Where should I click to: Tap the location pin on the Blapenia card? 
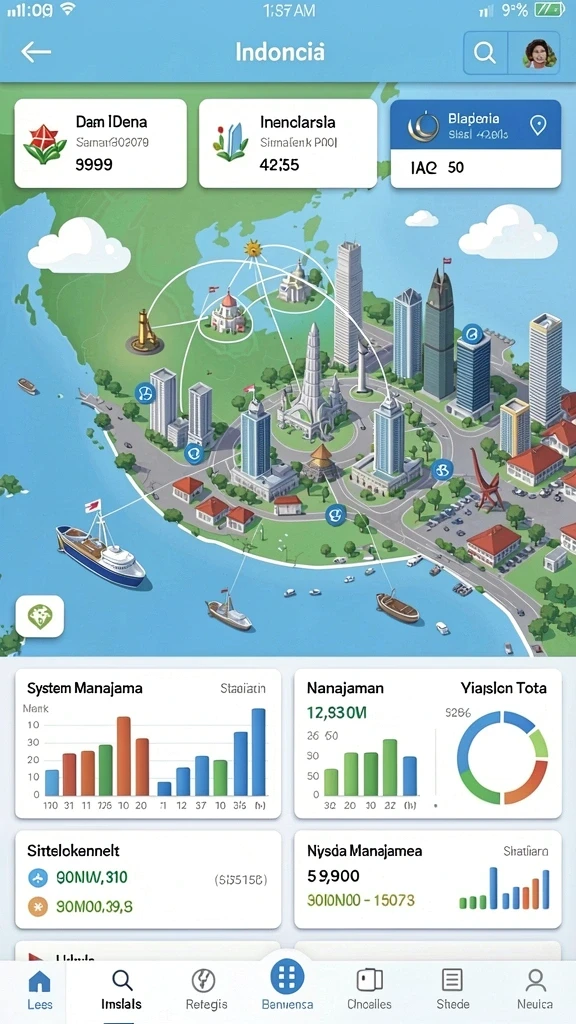[537, 125]
